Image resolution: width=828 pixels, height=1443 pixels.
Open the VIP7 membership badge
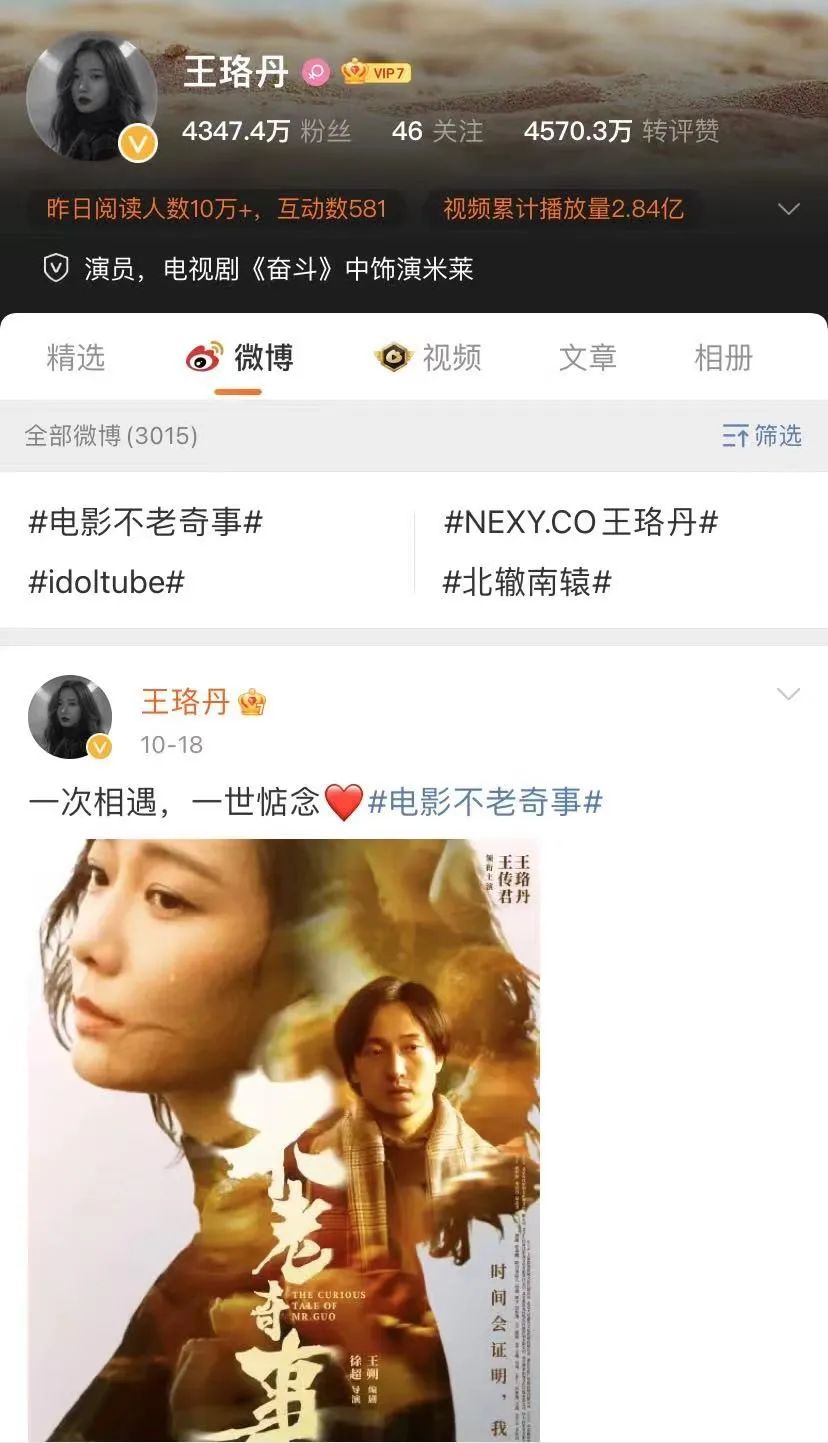coord(376,72)
